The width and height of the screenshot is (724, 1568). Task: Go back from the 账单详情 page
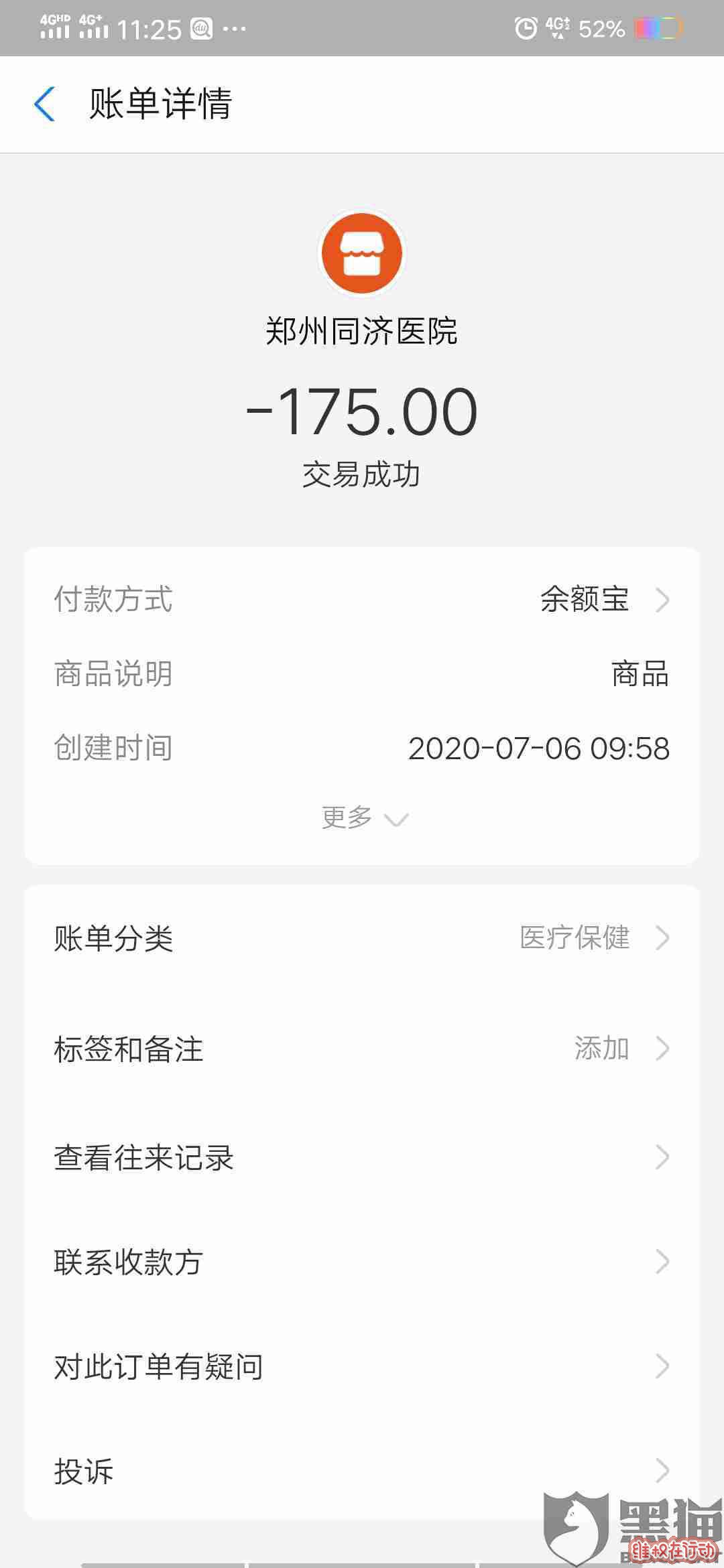(44, 105)
